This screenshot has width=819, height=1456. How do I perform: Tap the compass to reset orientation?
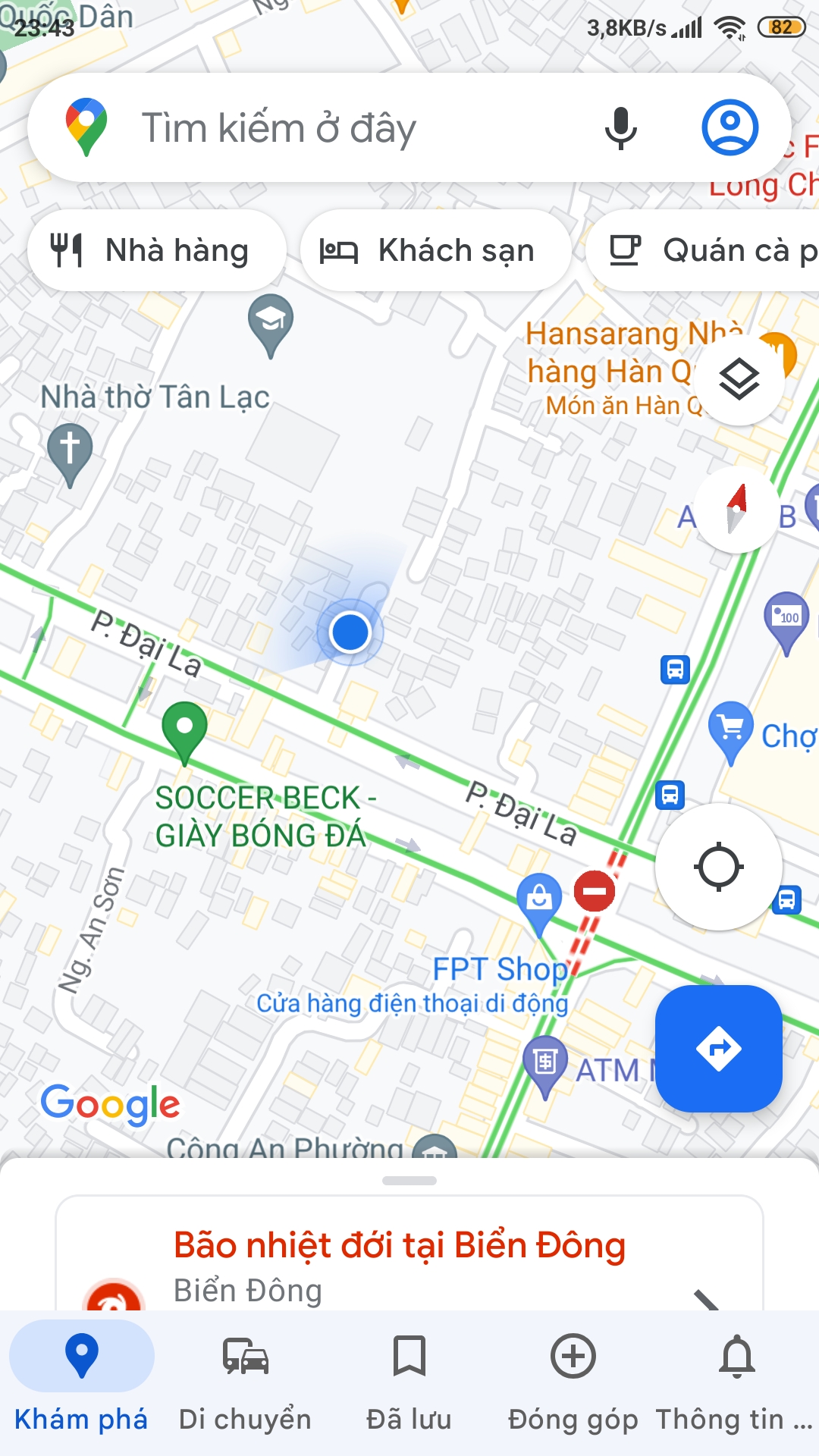point(737,510)
